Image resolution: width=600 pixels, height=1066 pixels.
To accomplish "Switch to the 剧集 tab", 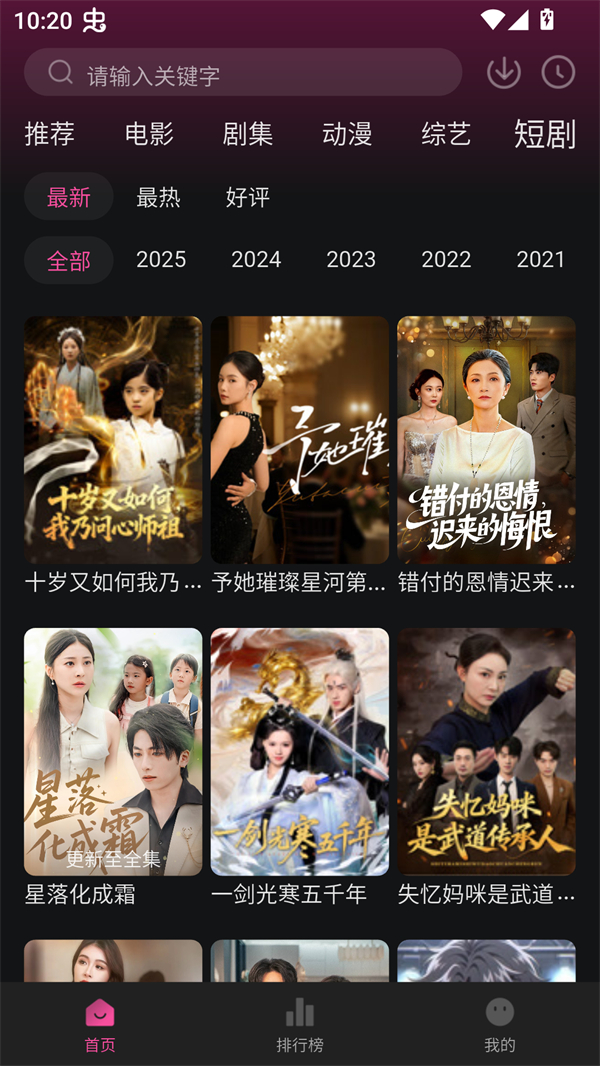I will (x=248, y=134).
